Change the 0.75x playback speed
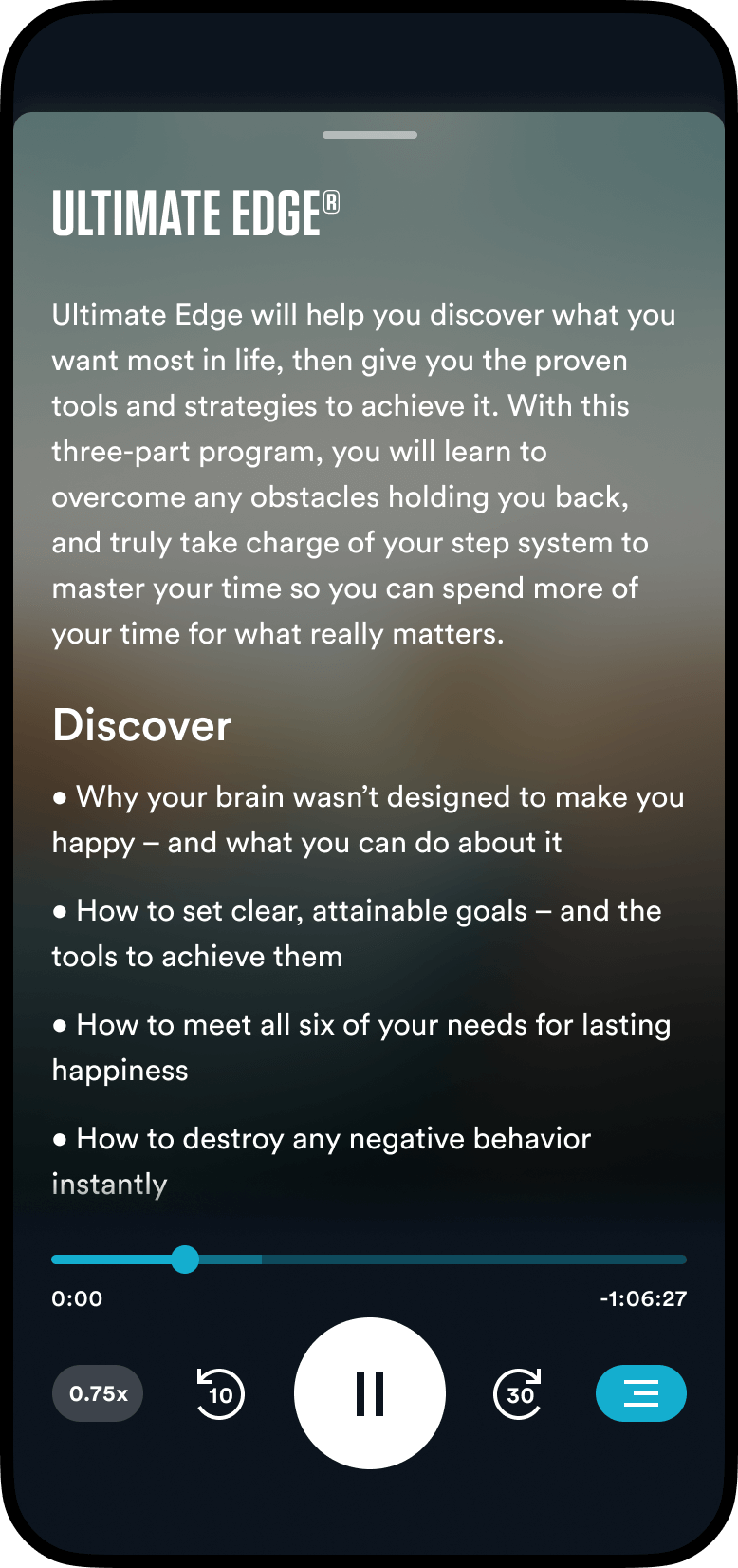This screenshot has height=1568, width=738. (x=98, y=1393)
